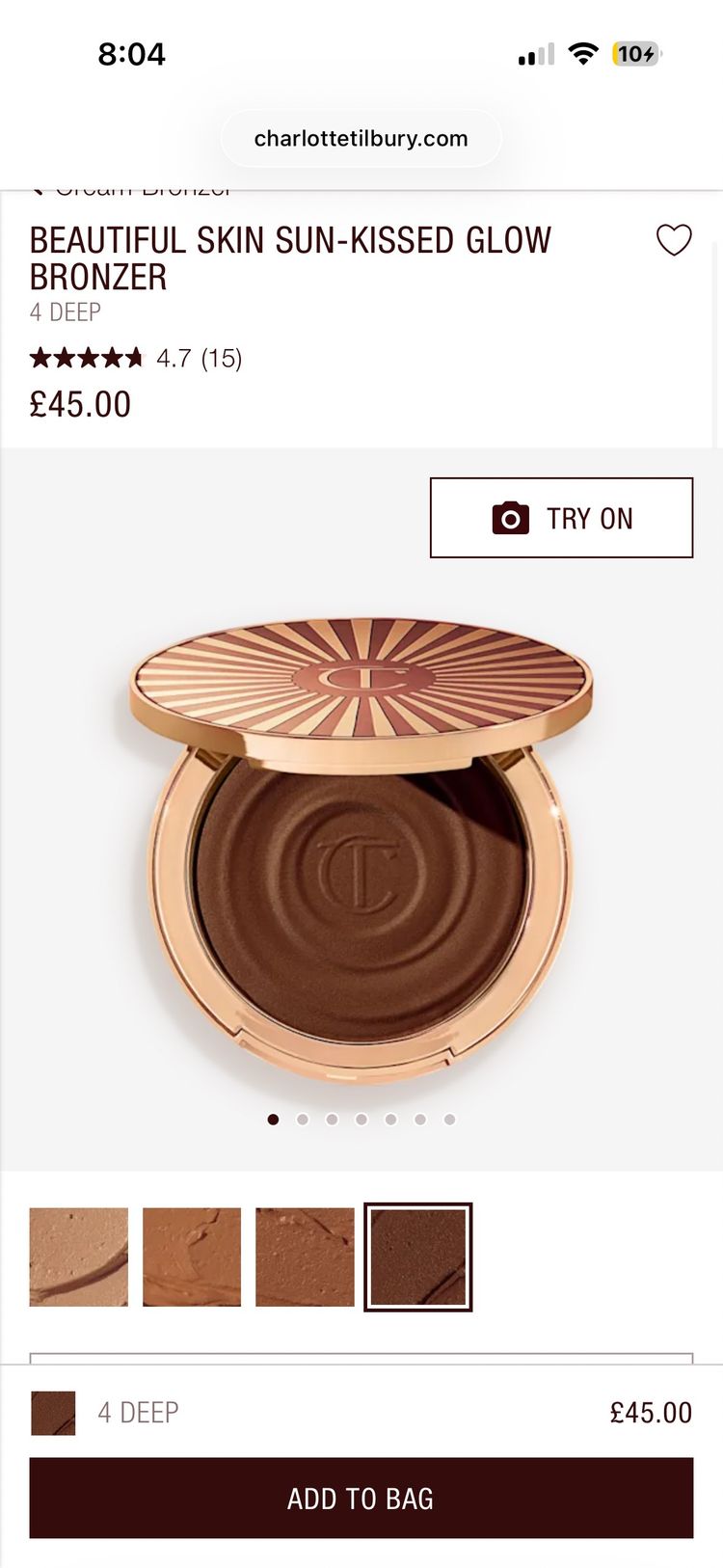The image size is (723, 1568).
Task: Expand the shade selector showing 4 DEEP
Action: (361, 1412)
